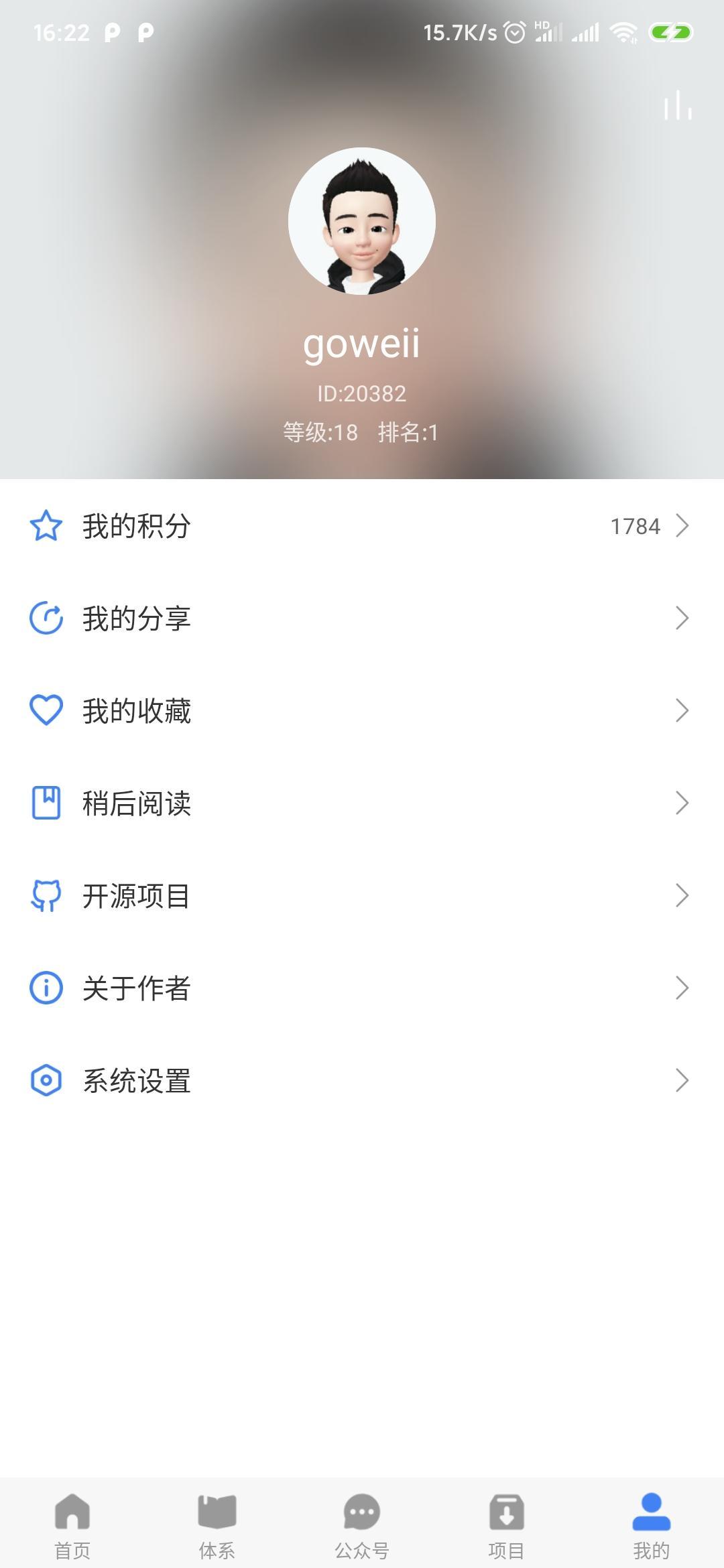Expand 我的积分 using its right chevron
Viewport: 724px width, 1568px height.
point(682,527)
